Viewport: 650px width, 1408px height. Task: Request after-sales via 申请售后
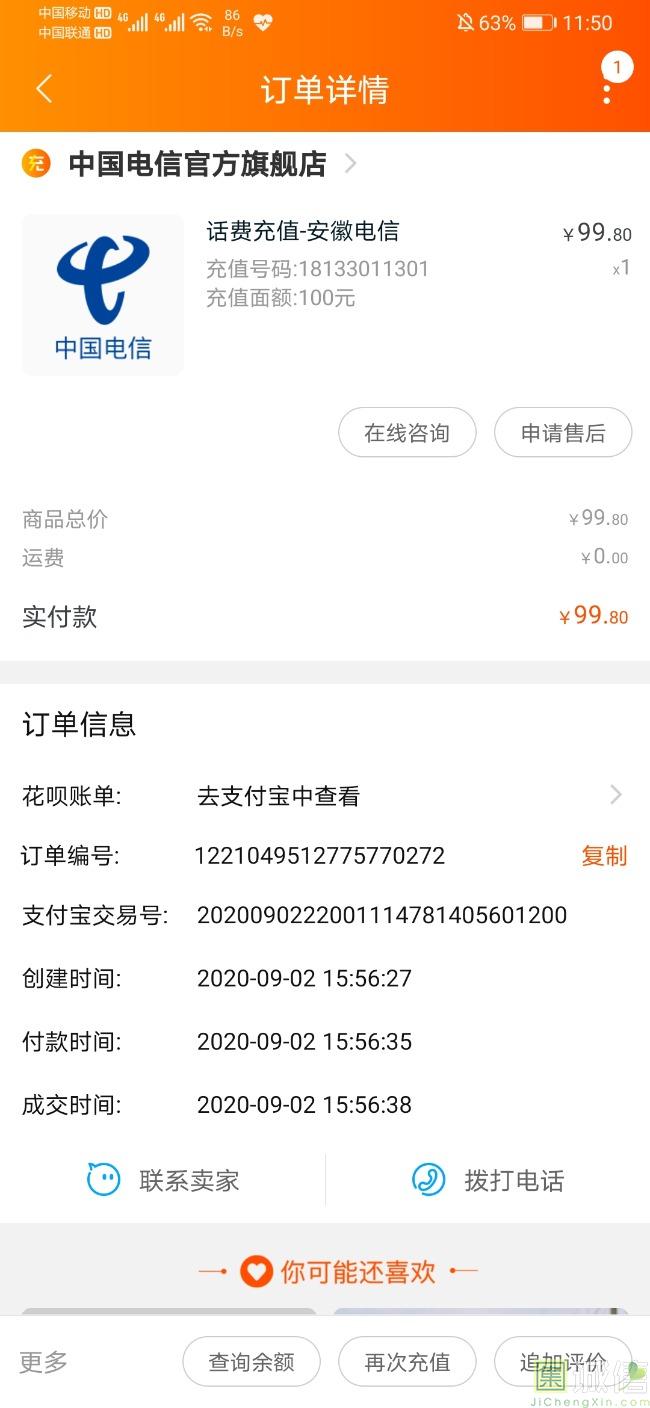click(563, 433)
